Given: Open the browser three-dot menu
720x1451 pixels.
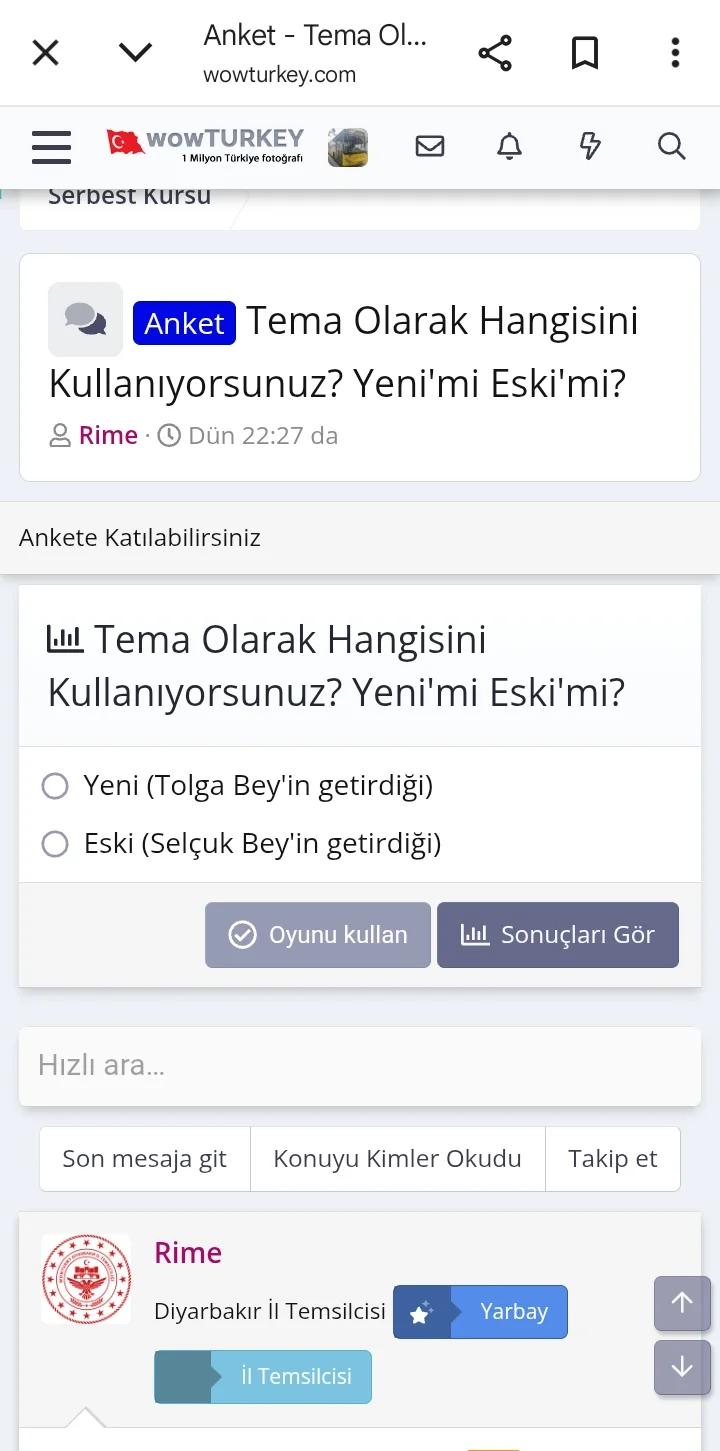Looking at the screenshot, I should coord(675,52).
